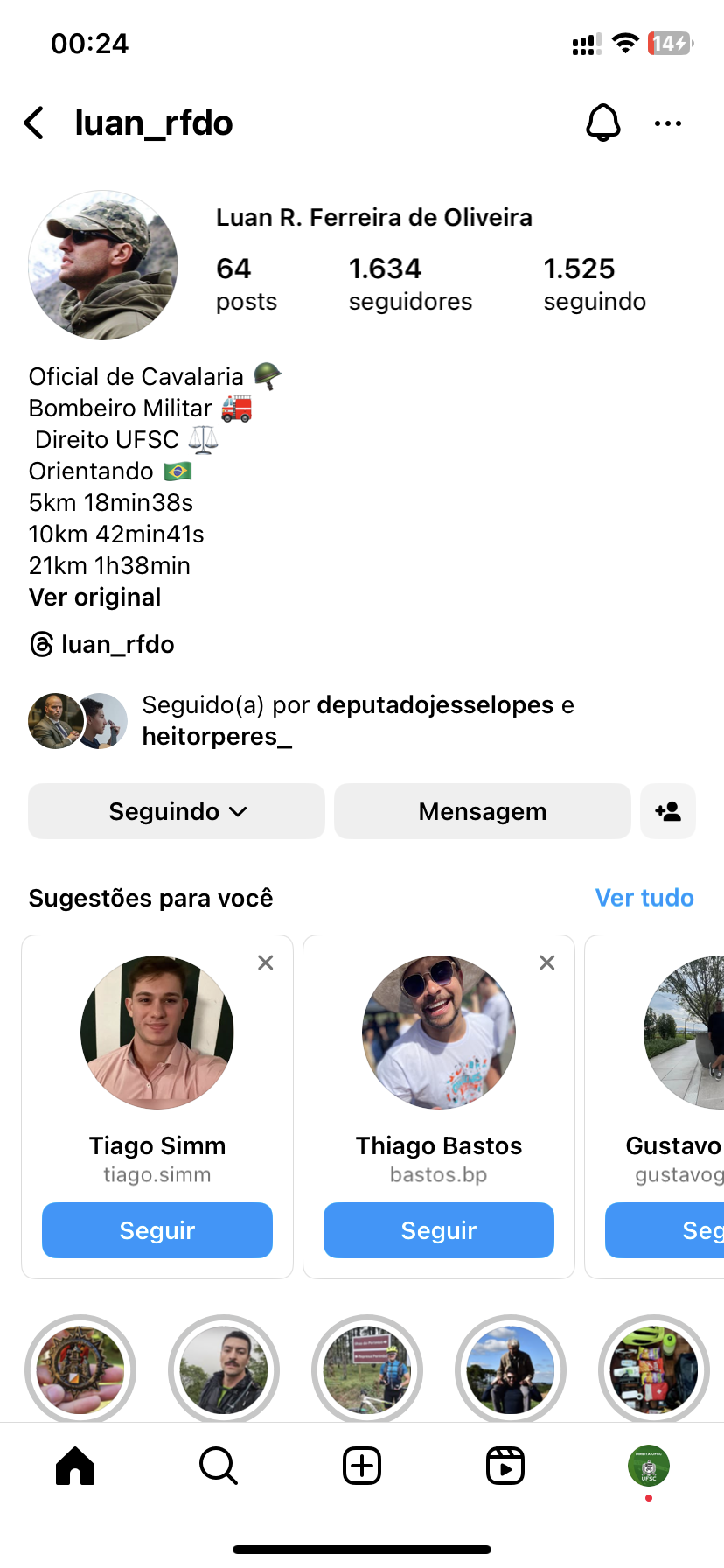This screenshot has width=724, height=1568.
Task: Tap Ver original to show original bio
Action: click(x=95, y=598)
